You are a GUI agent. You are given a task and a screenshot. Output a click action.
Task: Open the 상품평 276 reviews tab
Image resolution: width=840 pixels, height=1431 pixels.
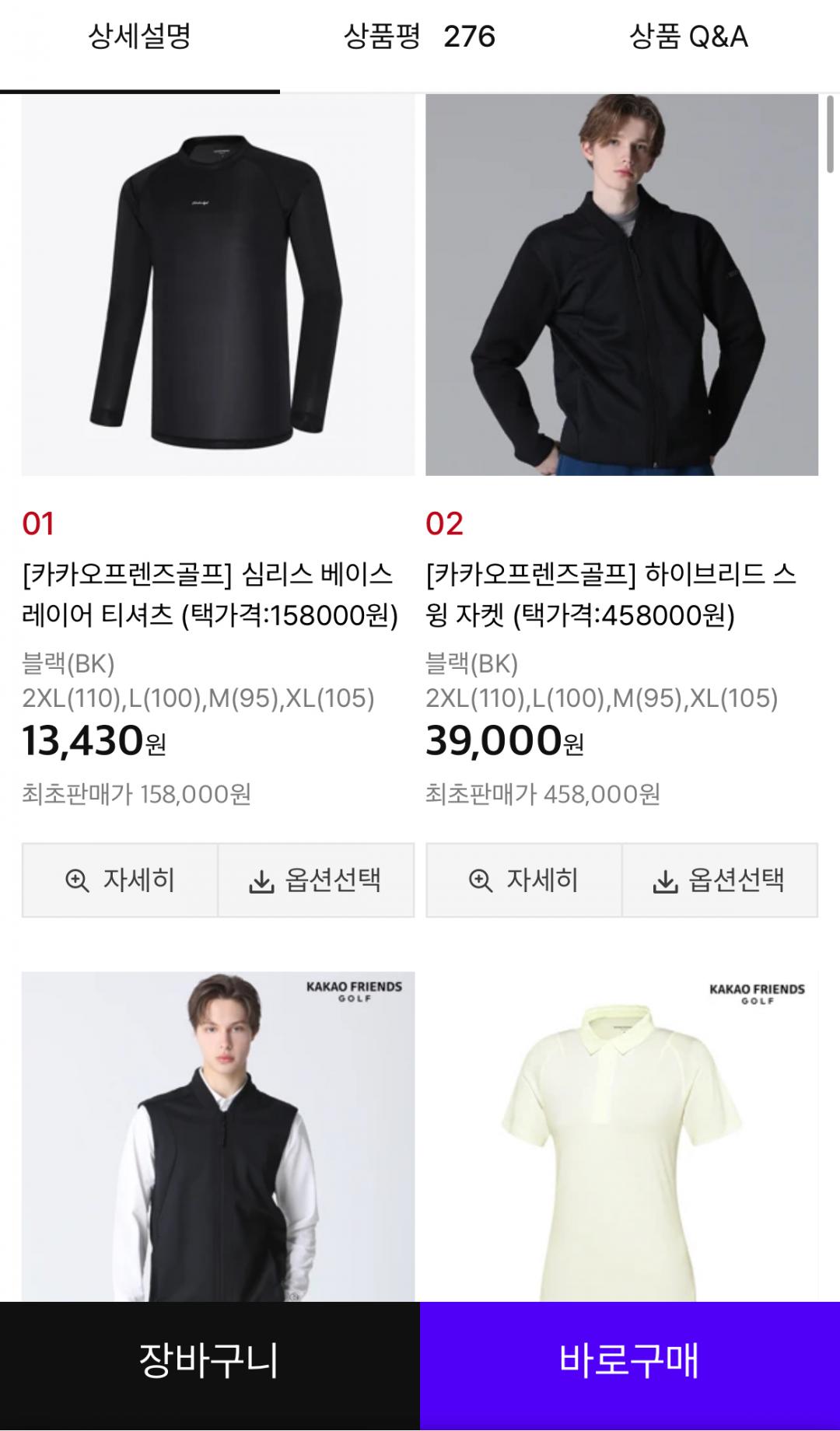[x=419, y=37]
